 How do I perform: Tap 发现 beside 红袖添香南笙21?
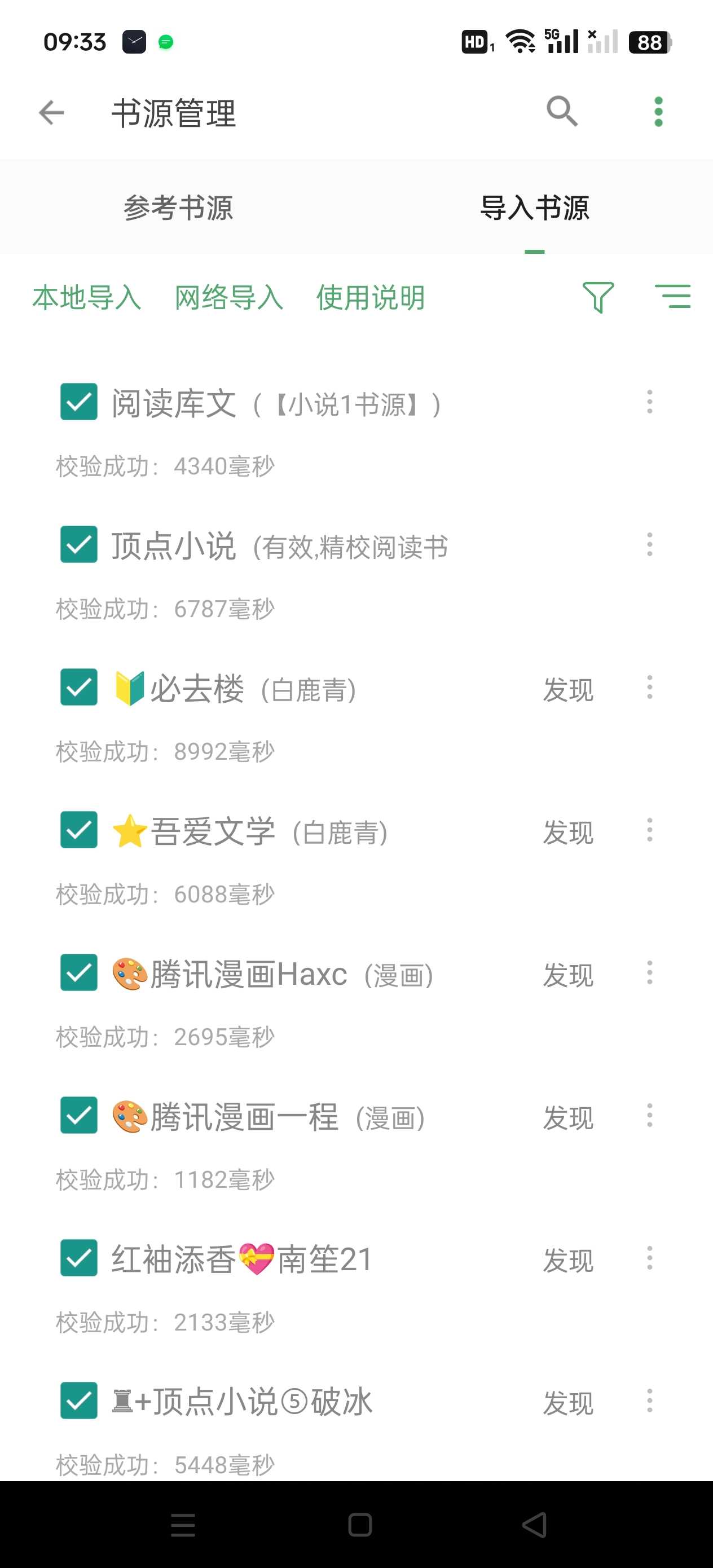tap(567, 1260)
